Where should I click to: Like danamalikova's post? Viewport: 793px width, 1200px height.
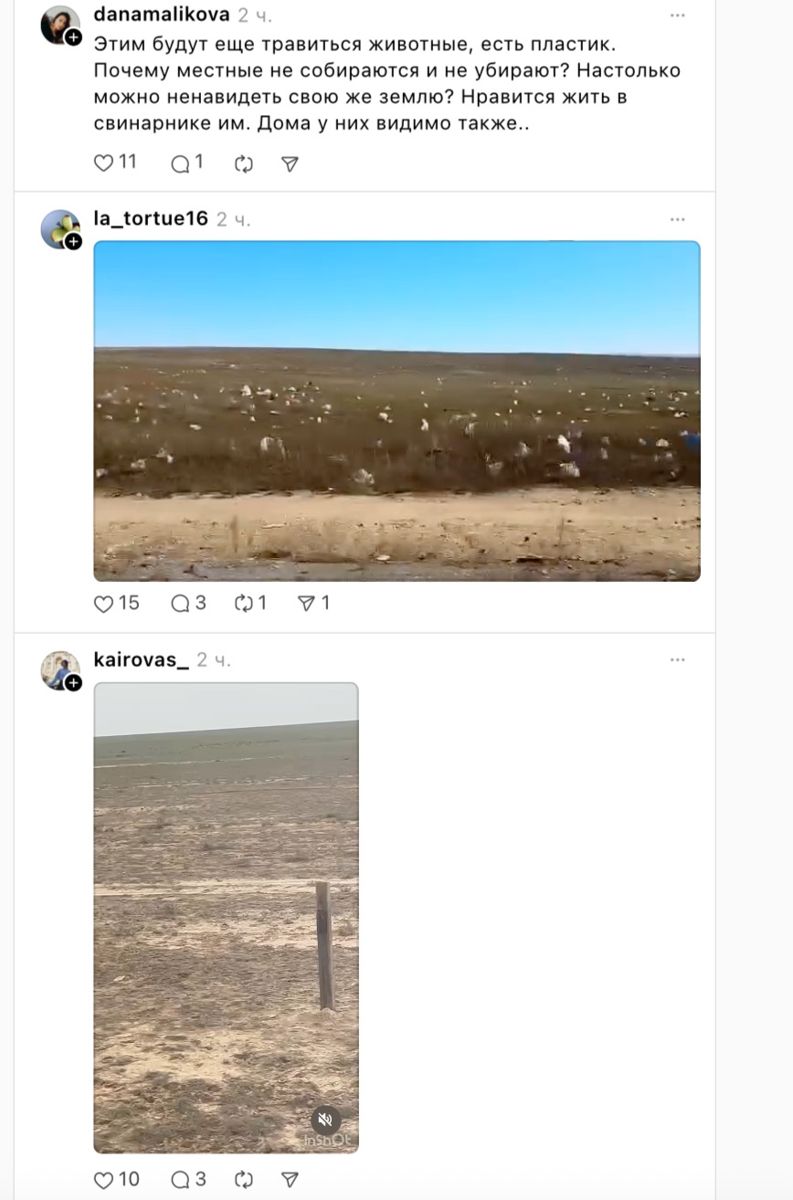point(104,163)
